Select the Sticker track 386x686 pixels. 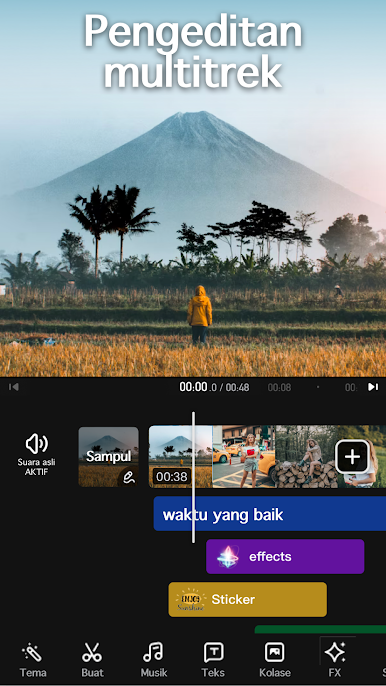(248, 599)
